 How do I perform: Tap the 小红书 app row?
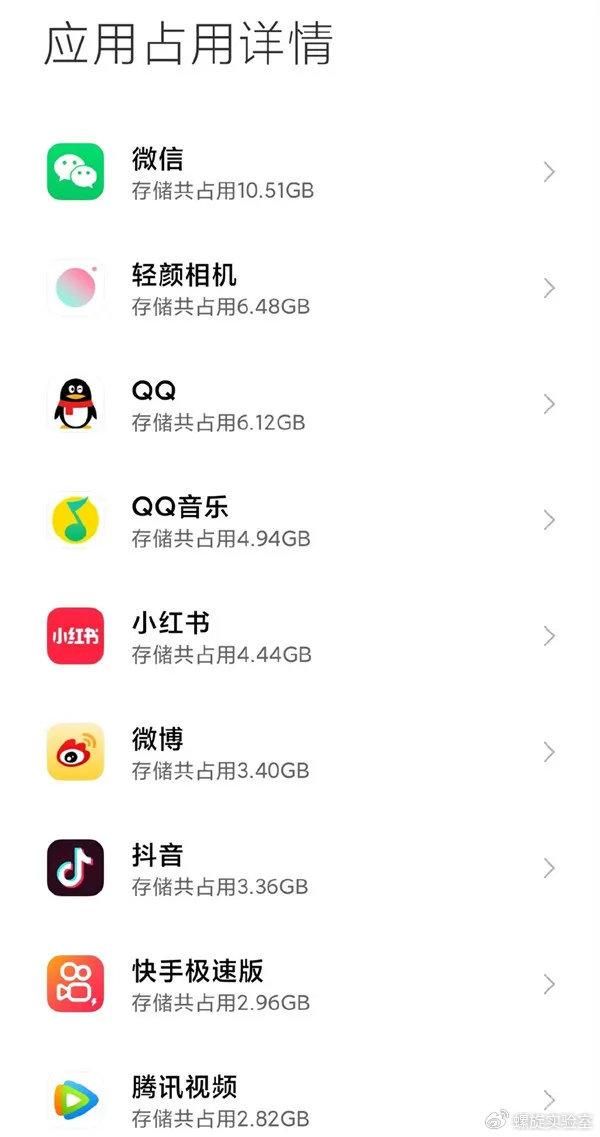(300, 637)
